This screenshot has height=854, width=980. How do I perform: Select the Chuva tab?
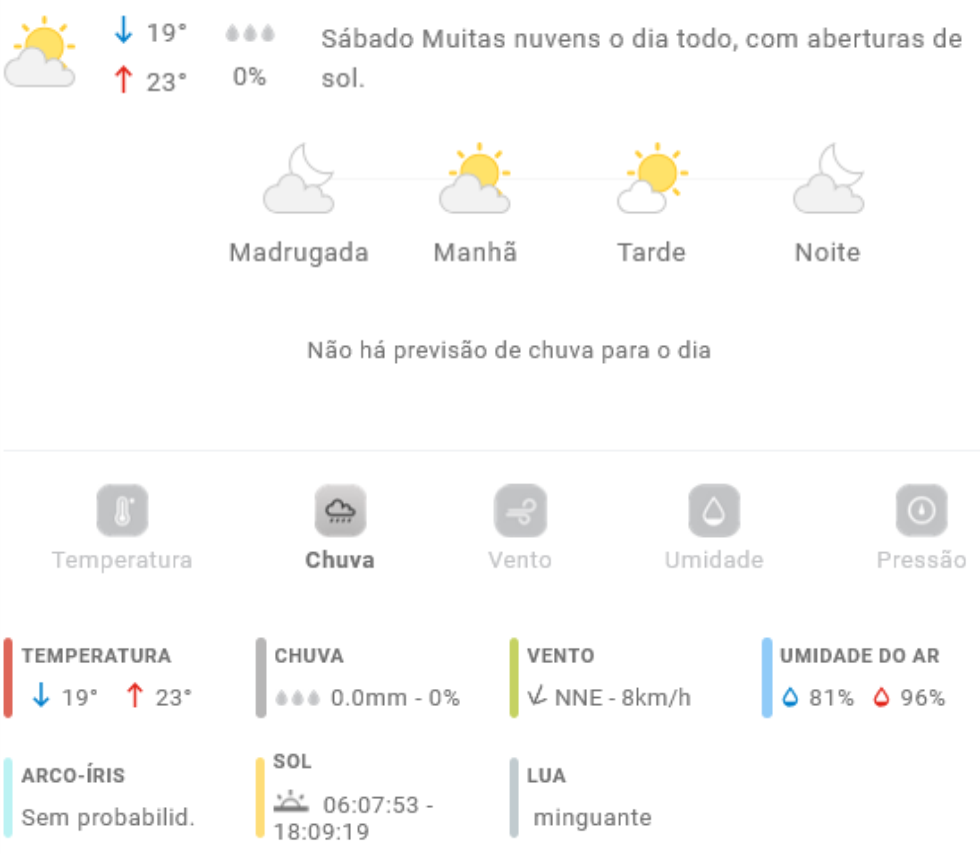tap(340, 528)
